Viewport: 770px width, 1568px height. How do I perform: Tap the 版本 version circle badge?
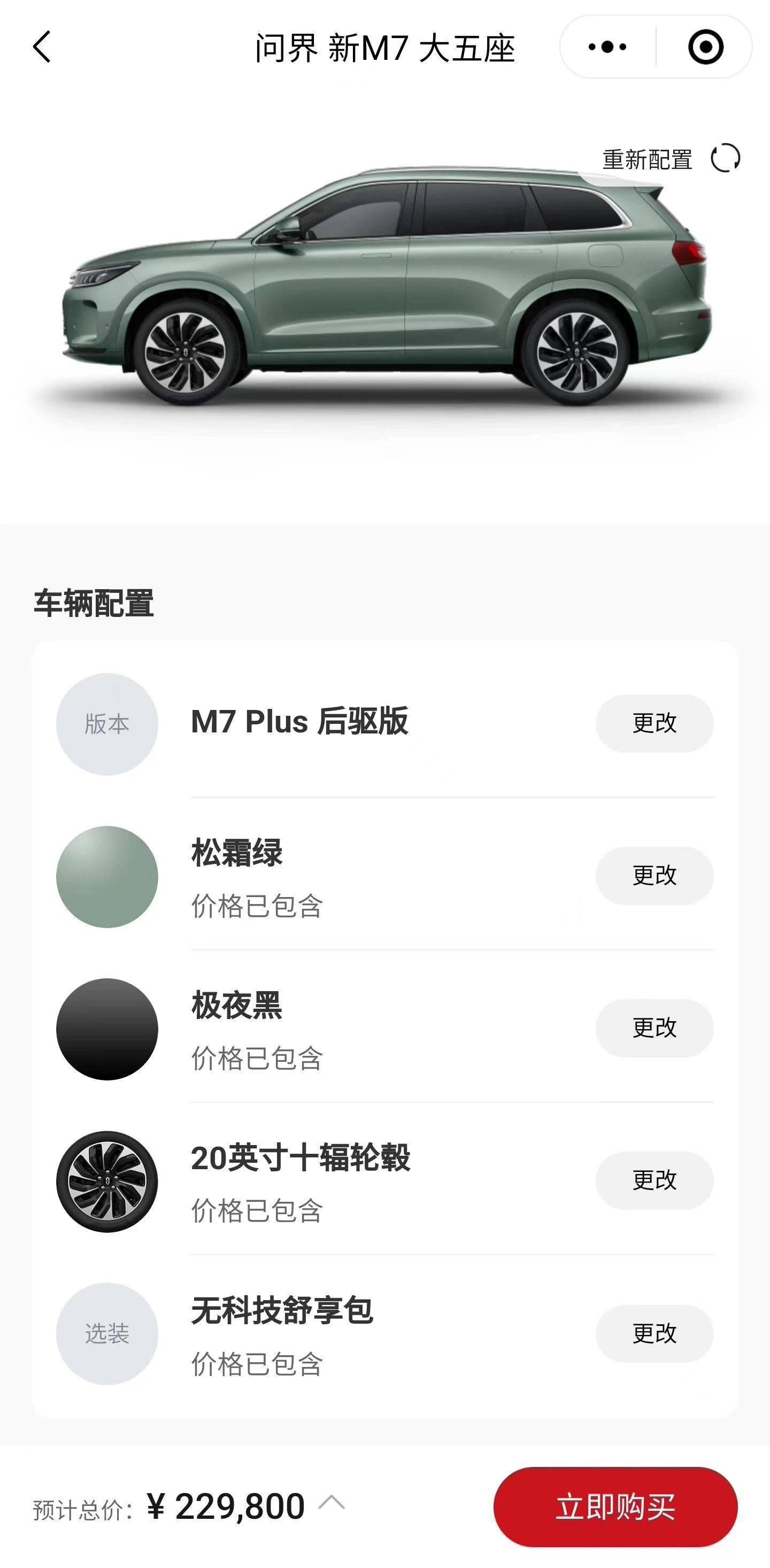point(106,723)
